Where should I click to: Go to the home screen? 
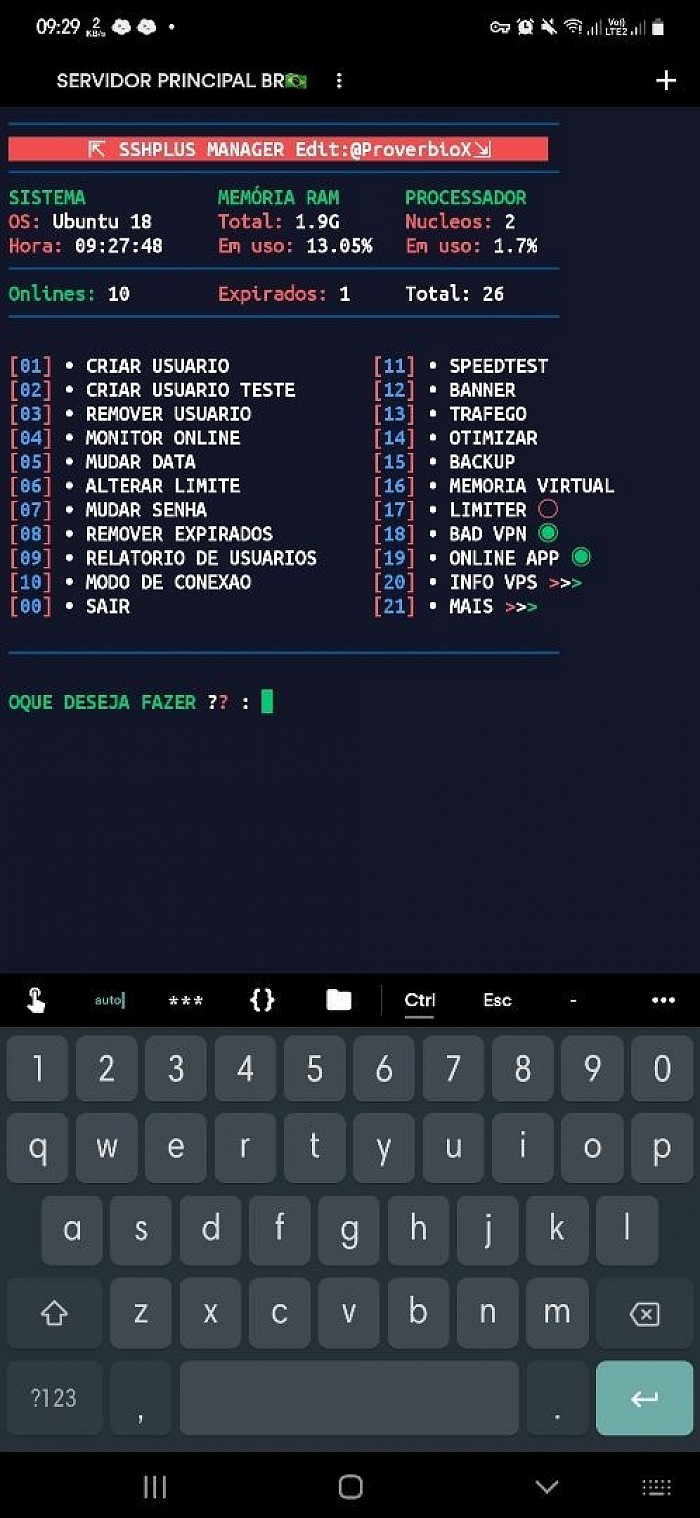tap(350, 1487)
